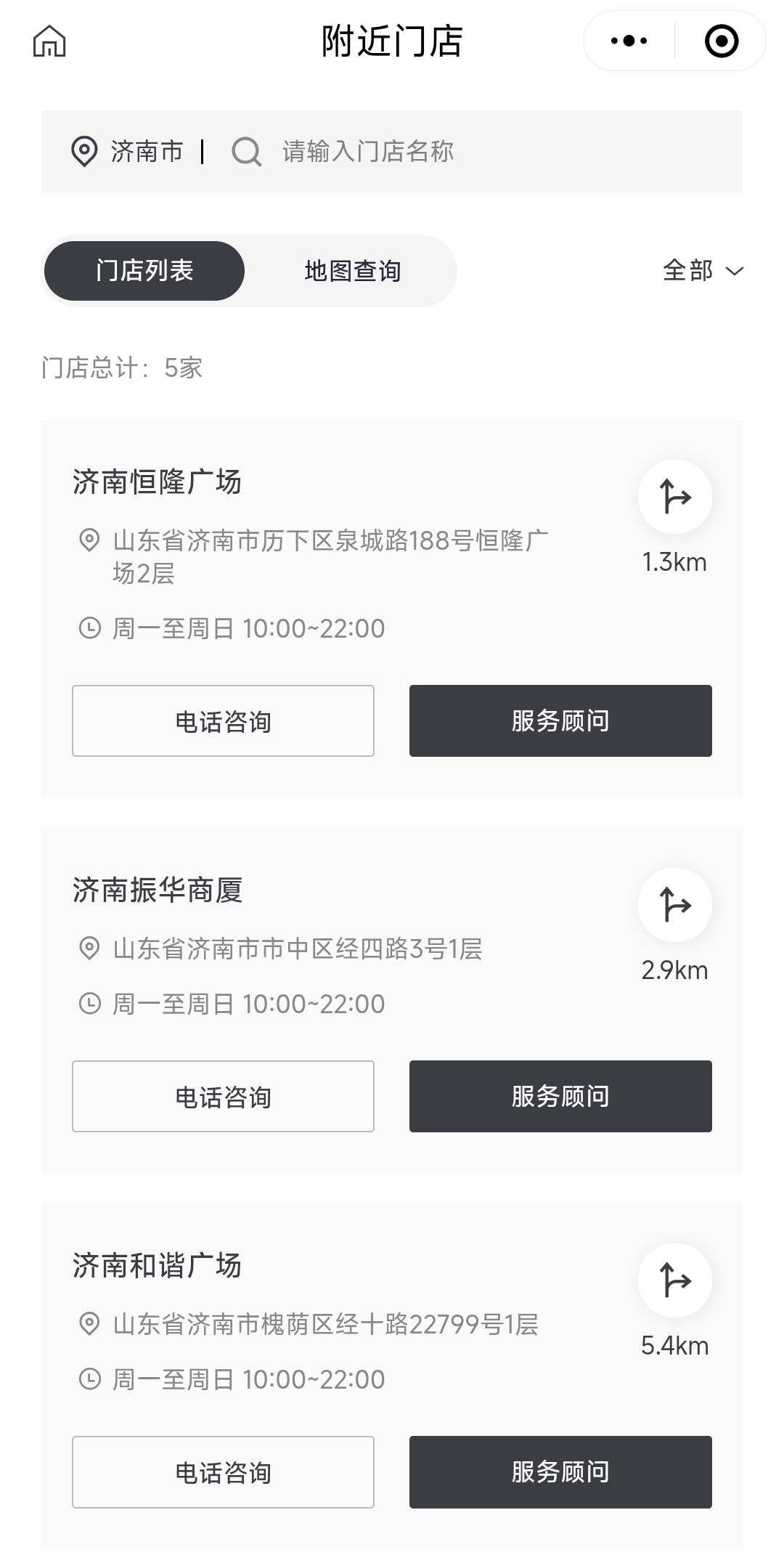Expand the 全部 filter dropdown
The image size is (784, 1555).
703,271
